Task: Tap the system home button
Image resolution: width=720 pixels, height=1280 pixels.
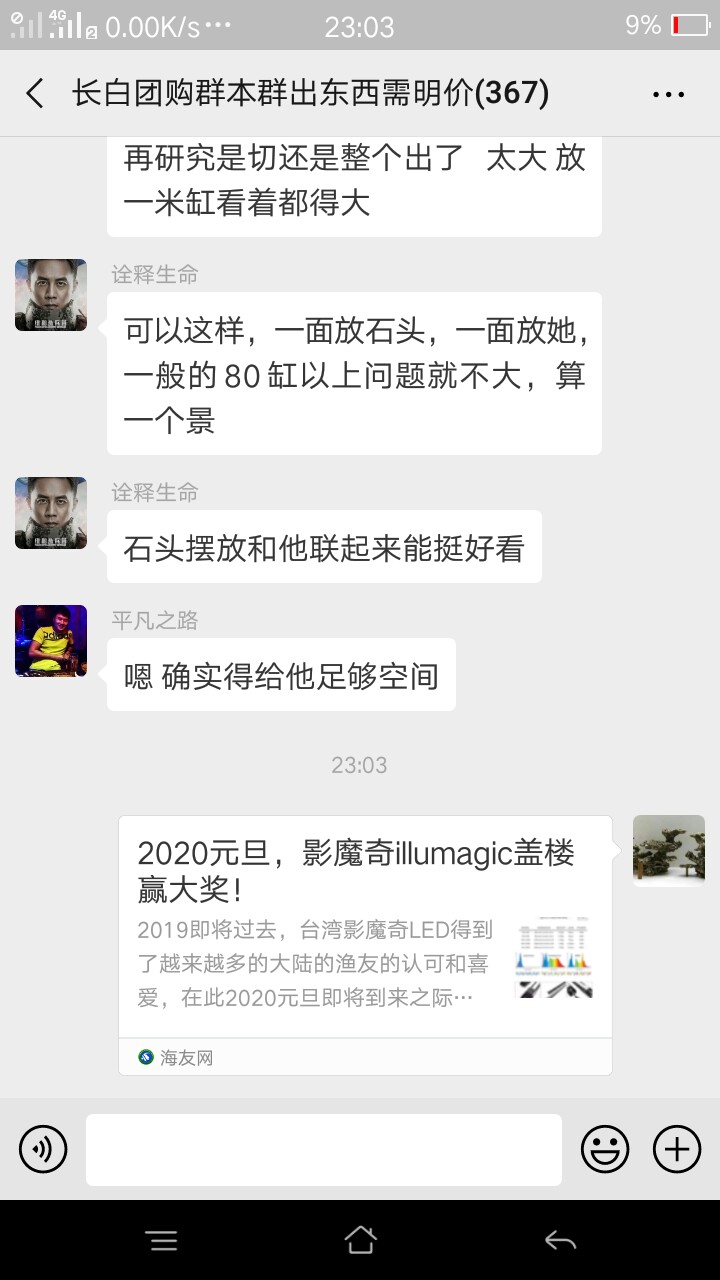Action: [360, 1241]
